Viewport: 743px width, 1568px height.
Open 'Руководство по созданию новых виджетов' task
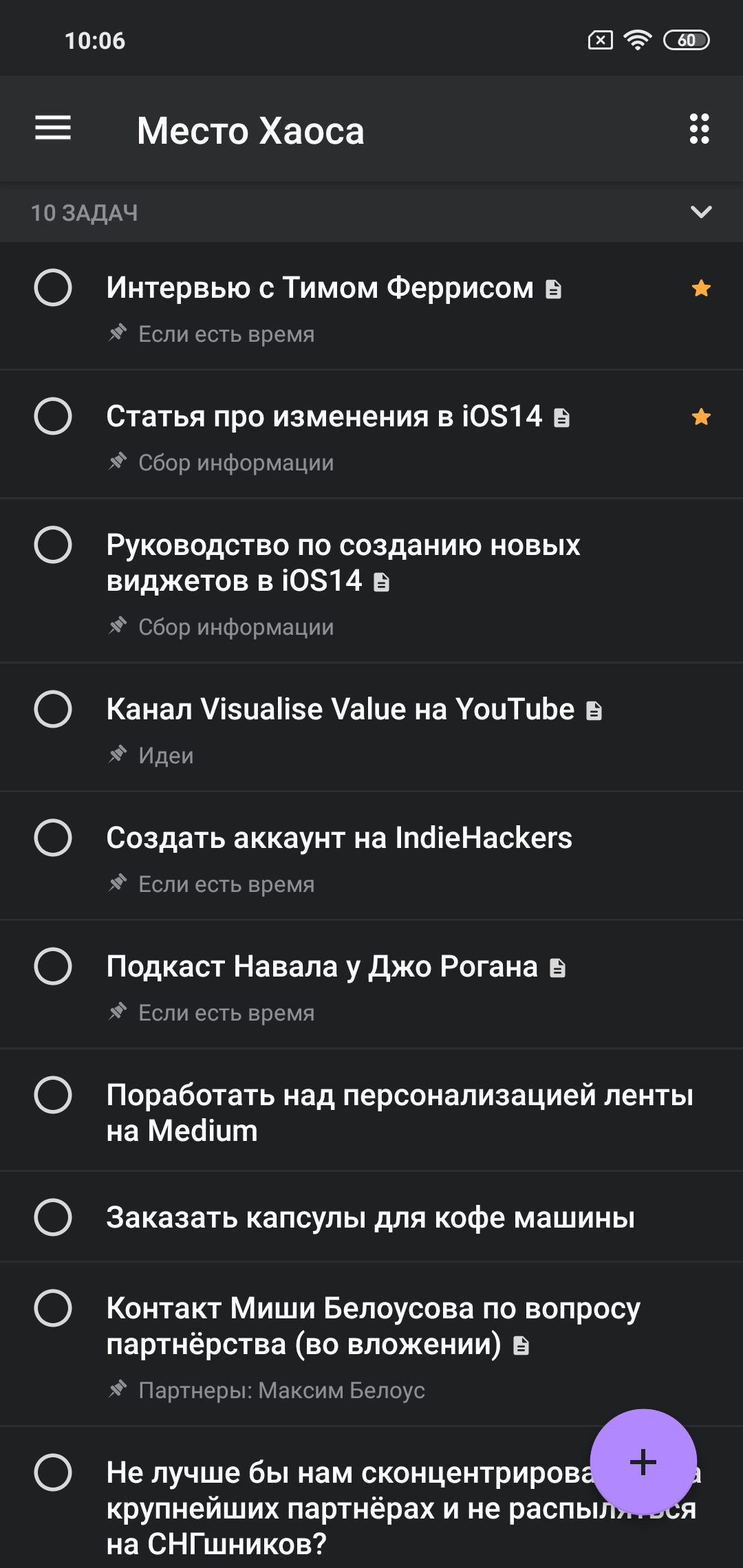344,563
